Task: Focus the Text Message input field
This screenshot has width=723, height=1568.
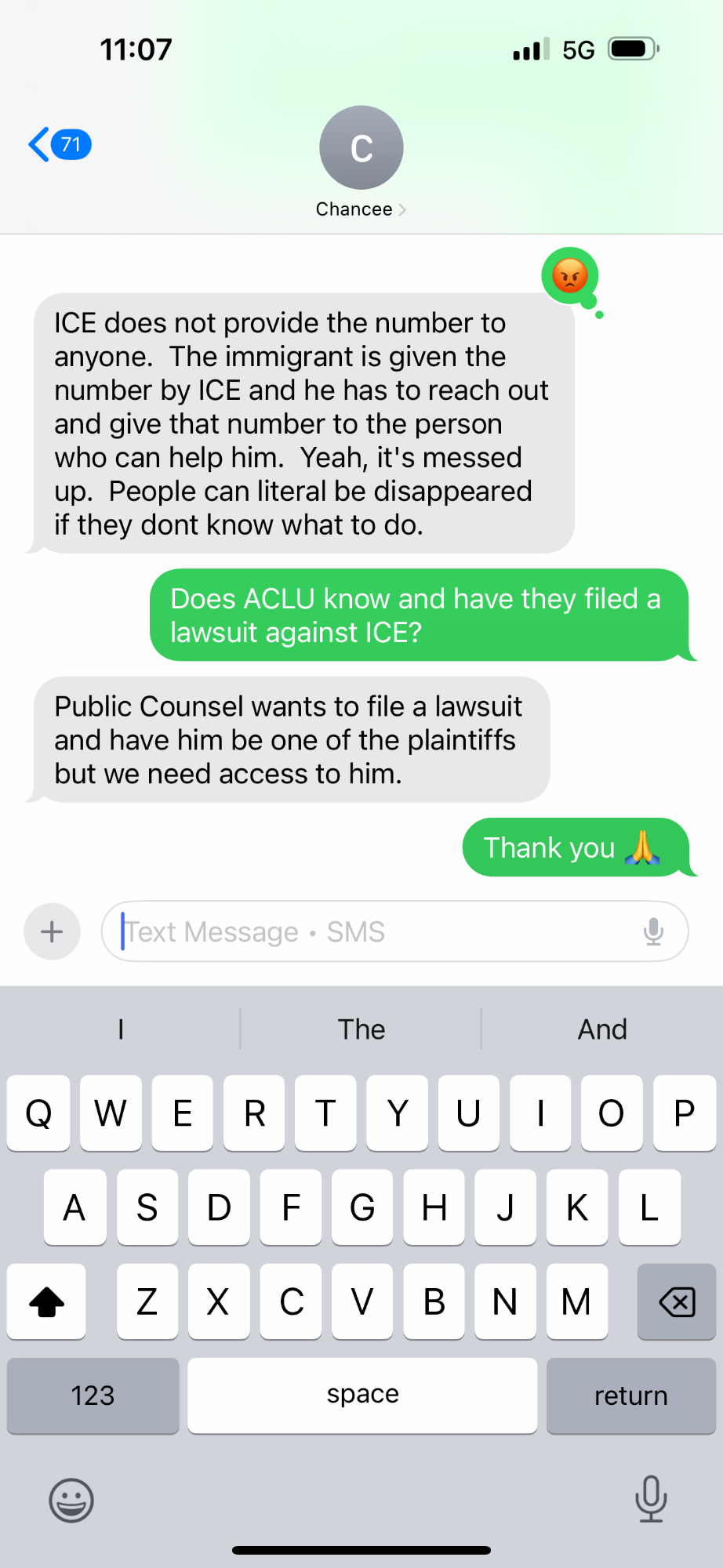Action: point(376,931)
